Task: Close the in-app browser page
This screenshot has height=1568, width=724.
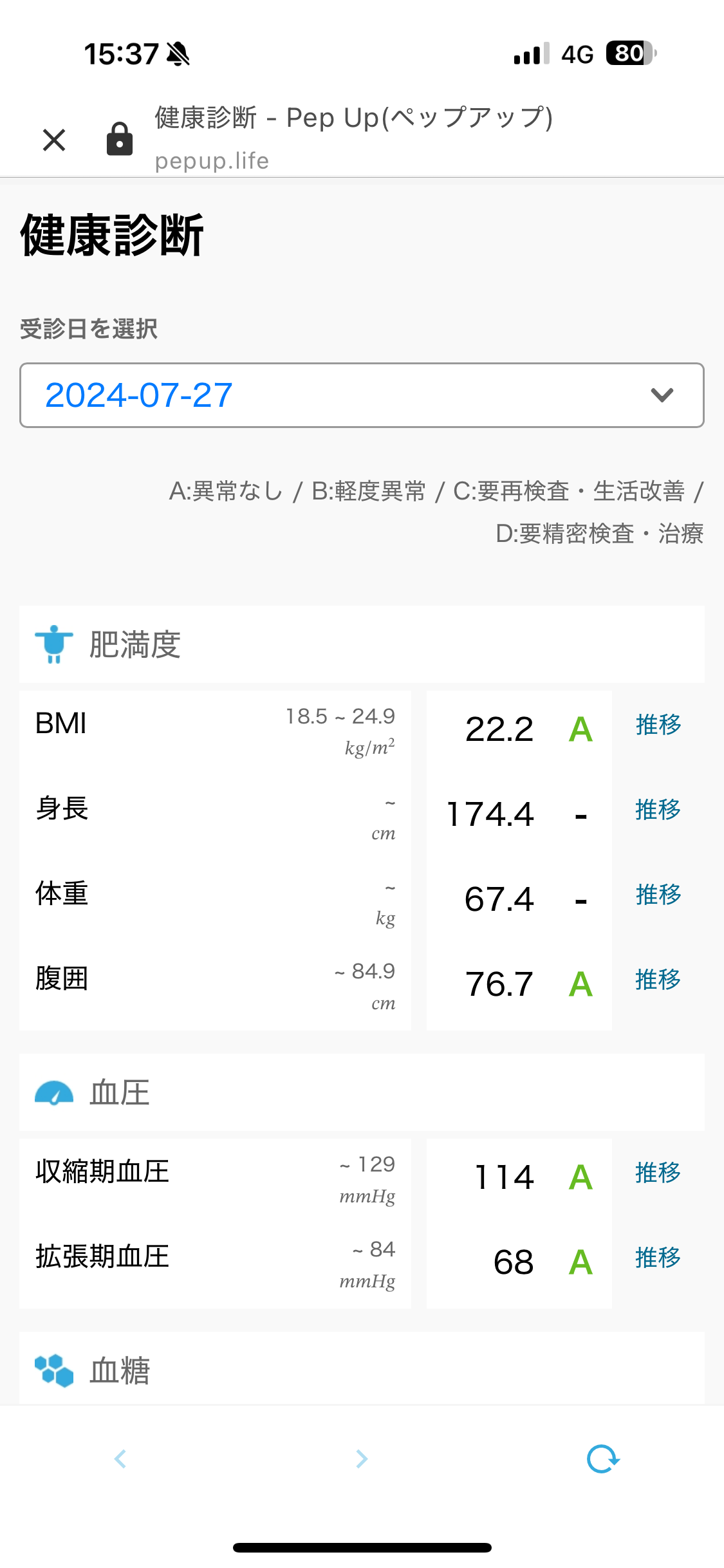Action: [54, 140]
